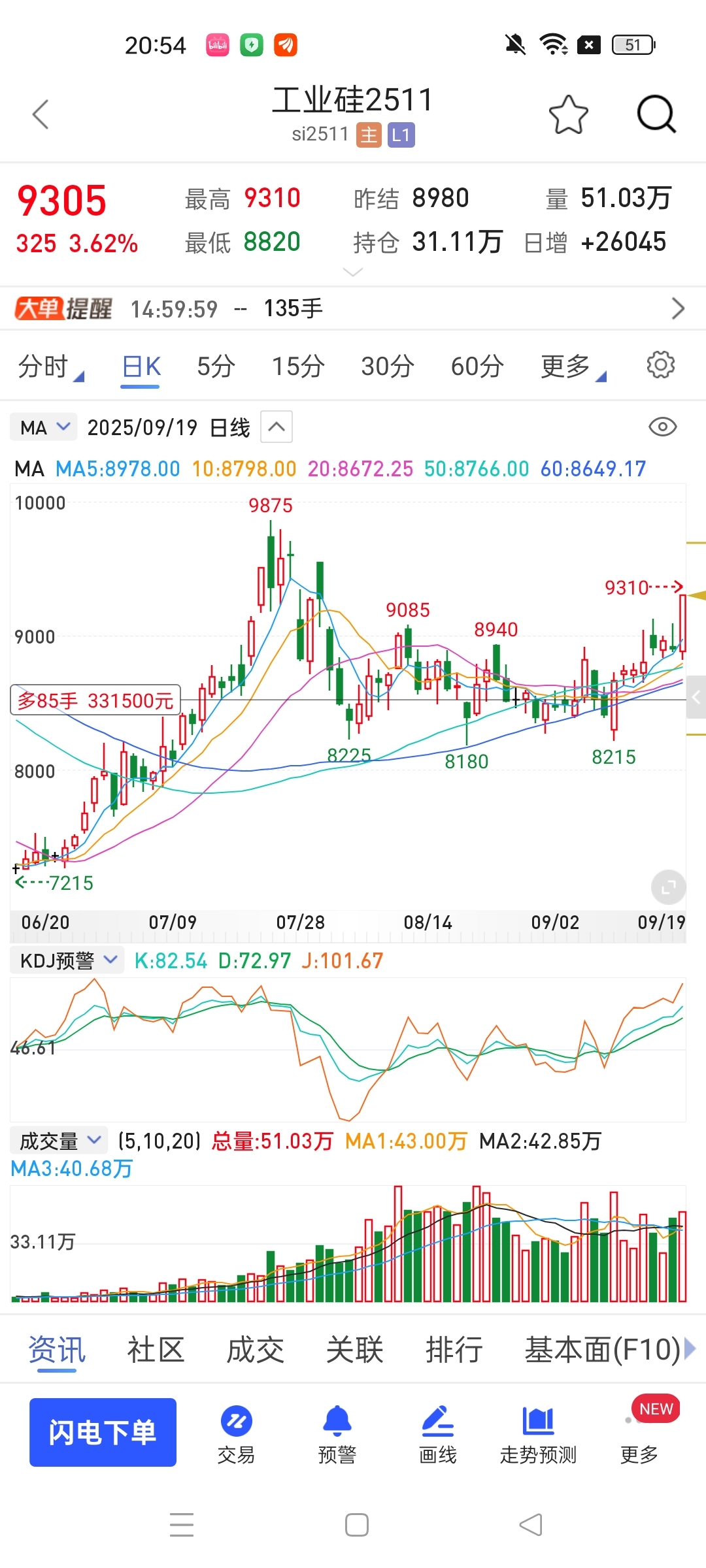The height and width of the screenshot is (1568, 706).
Task: Open the MA indicator dropdown
Action: (x=44, y=427)
